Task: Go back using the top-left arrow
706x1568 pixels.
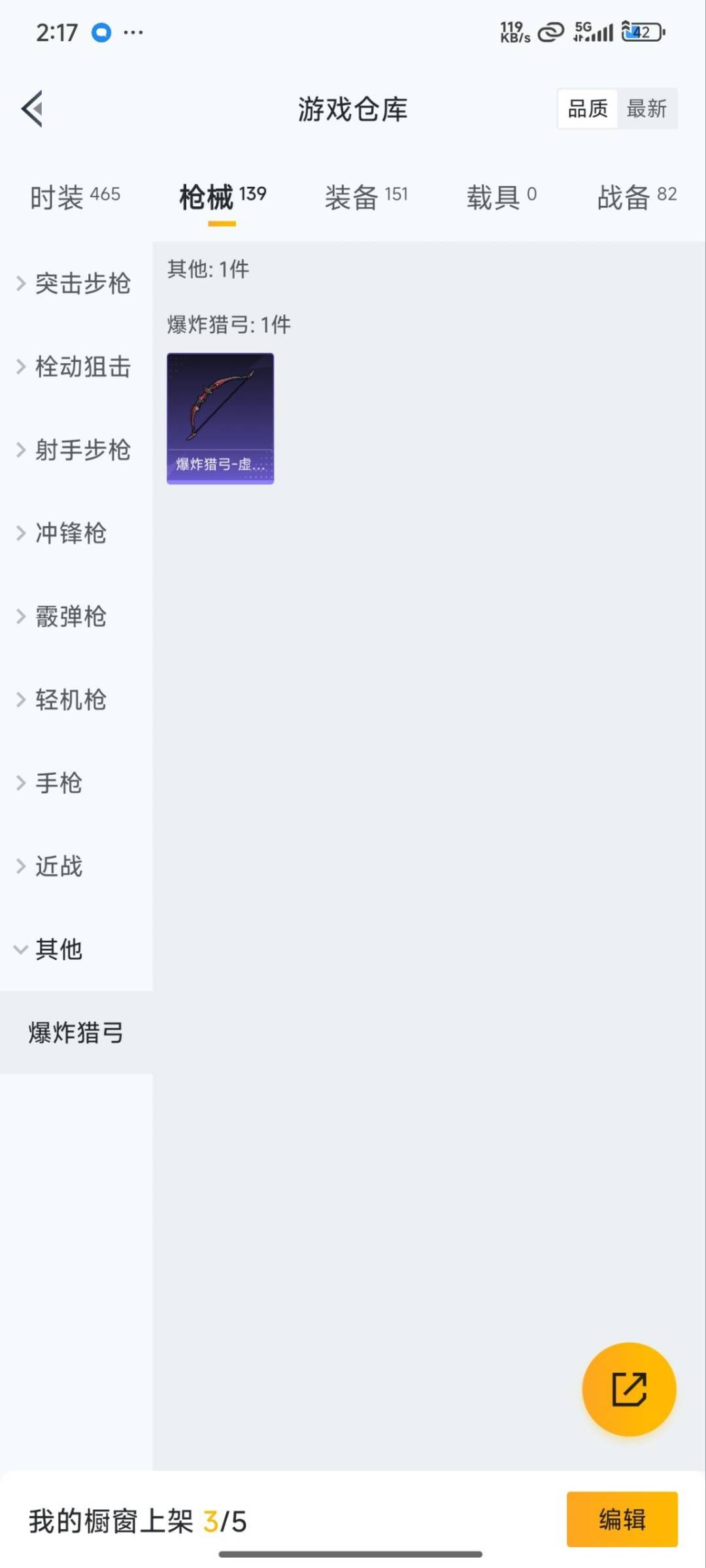Action: point(33,108)
